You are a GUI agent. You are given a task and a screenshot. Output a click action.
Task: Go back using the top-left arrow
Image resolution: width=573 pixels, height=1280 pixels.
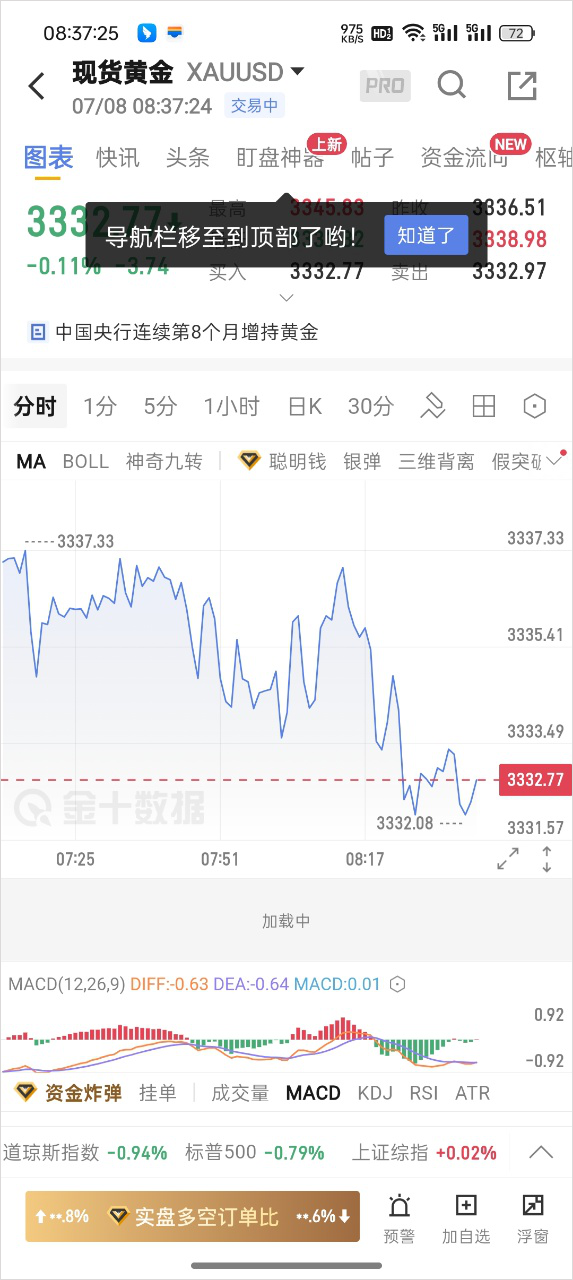(37, 86)
